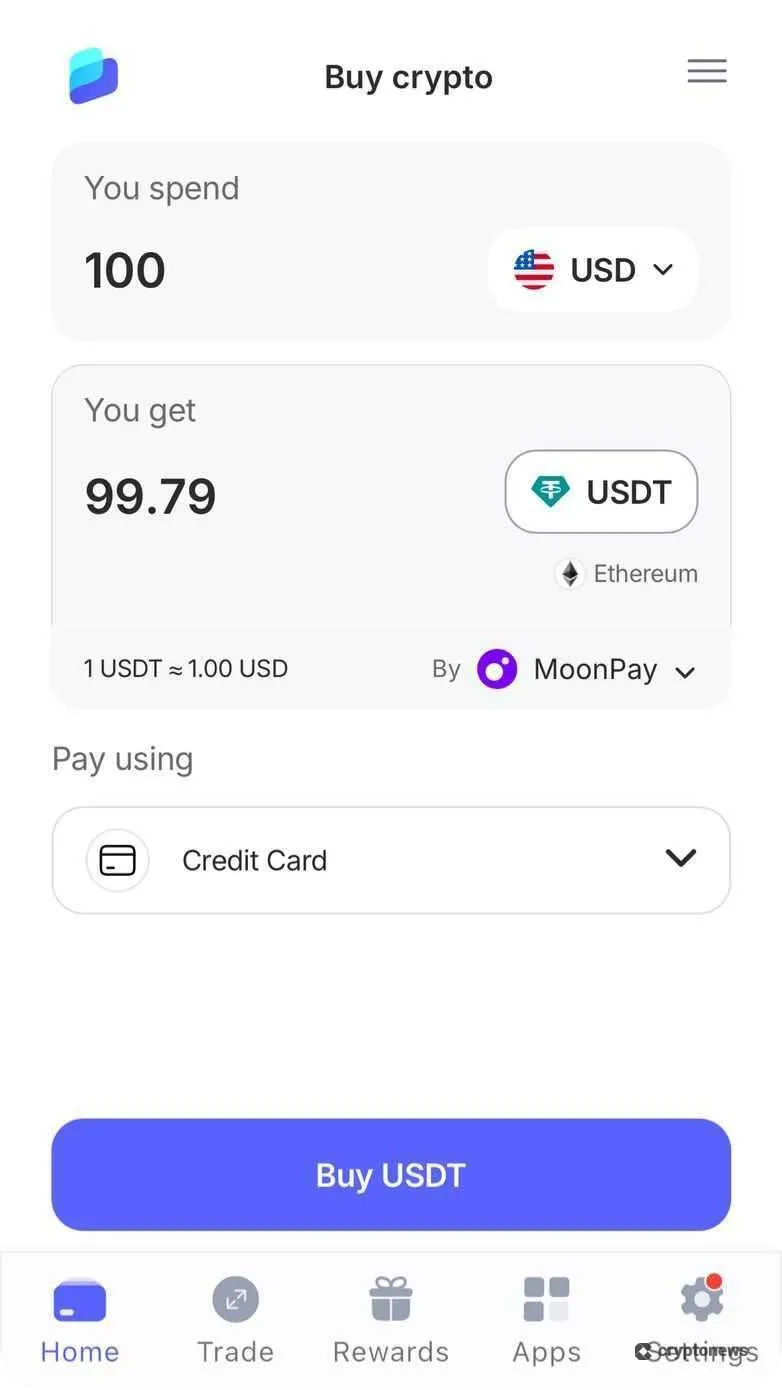Open the Trade section icon
Screen dimensions: 782x1390
[234, 1299]
